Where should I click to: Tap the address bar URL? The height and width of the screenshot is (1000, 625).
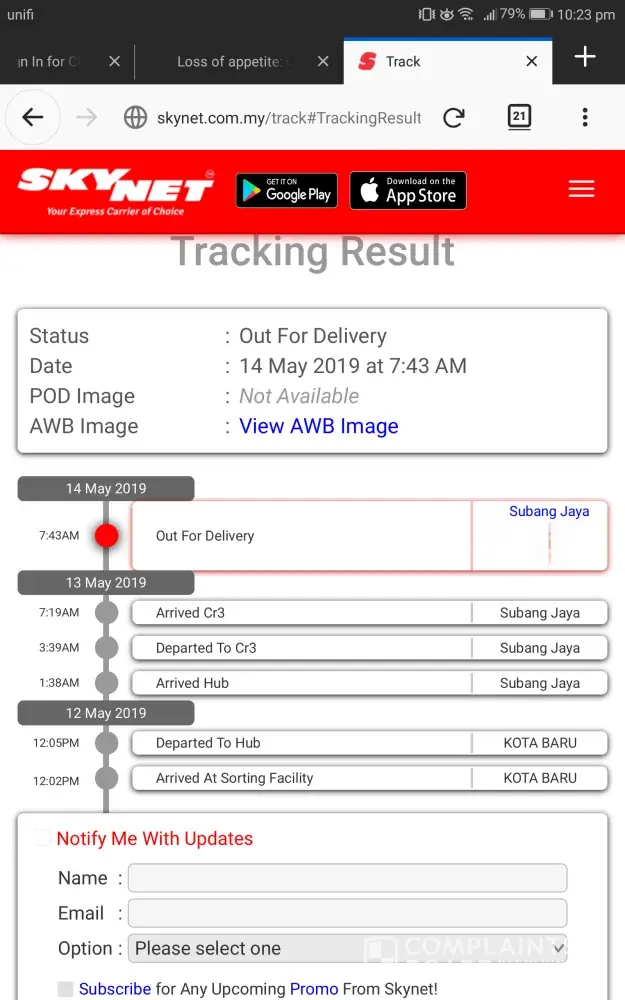coord(288,118)
